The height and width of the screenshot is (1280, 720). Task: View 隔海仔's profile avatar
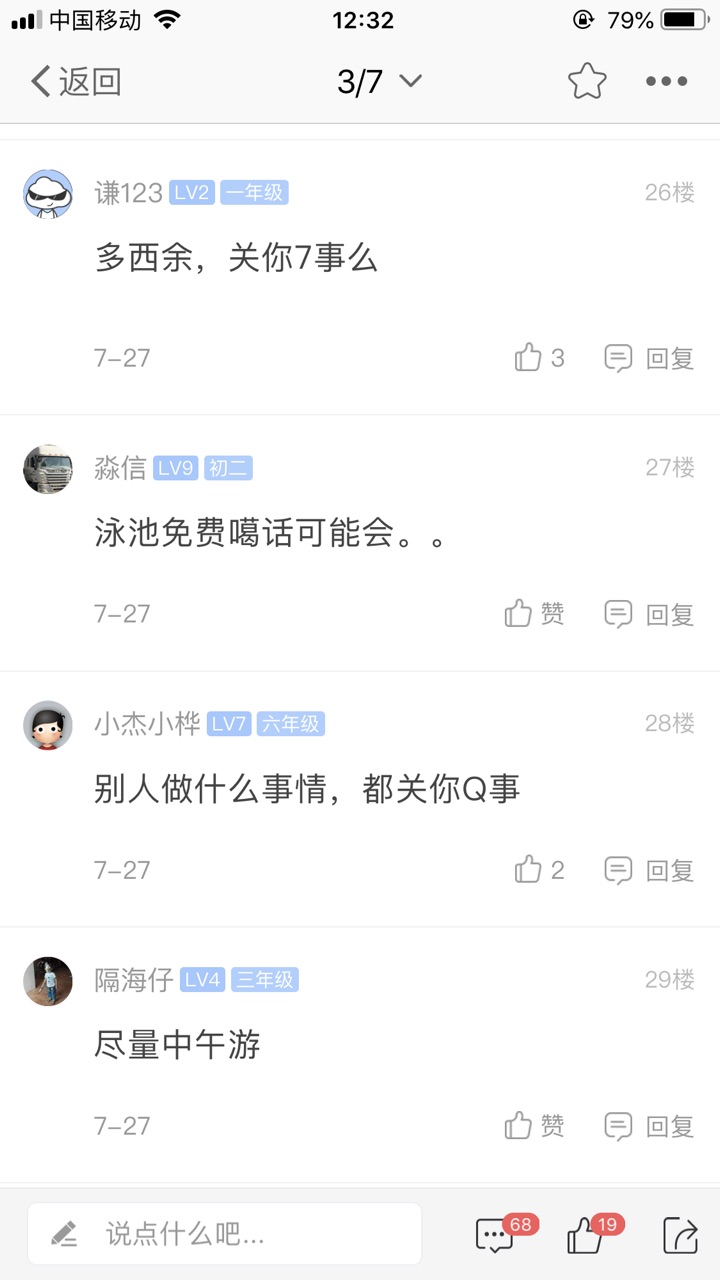tap(48, 981)
